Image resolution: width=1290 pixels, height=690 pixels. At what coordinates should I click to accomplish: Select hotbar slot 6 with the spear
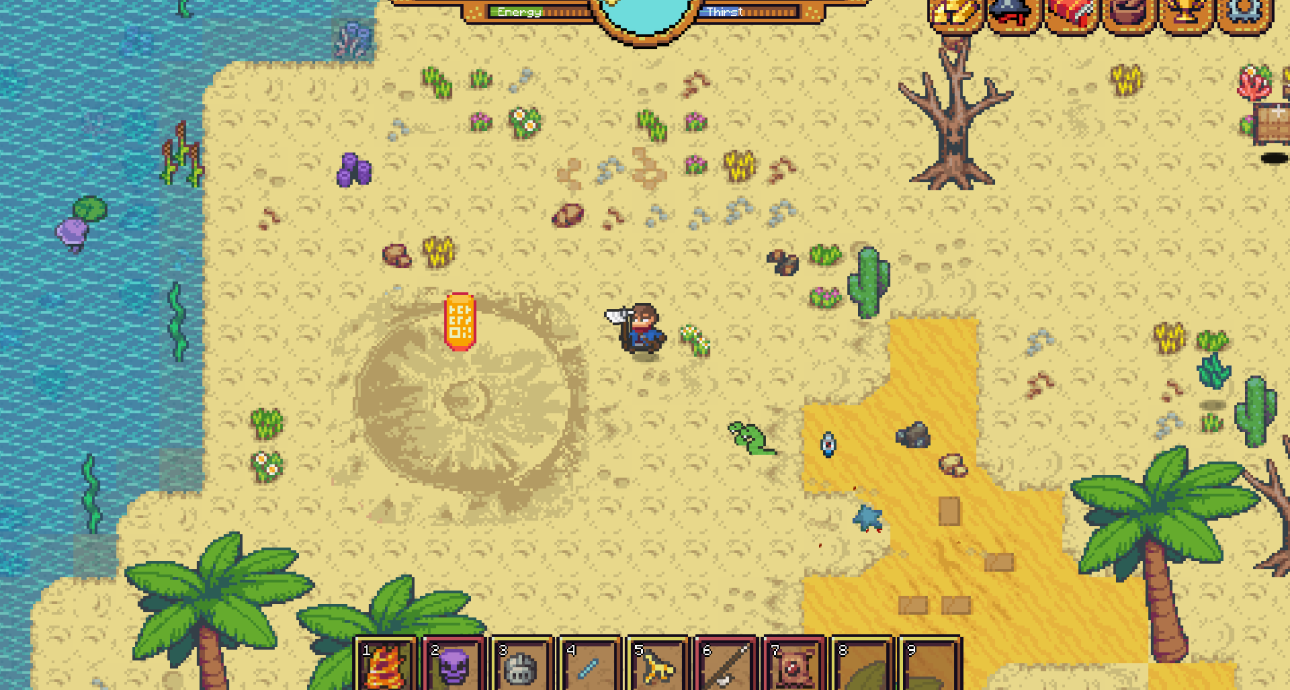pos(725,664)
